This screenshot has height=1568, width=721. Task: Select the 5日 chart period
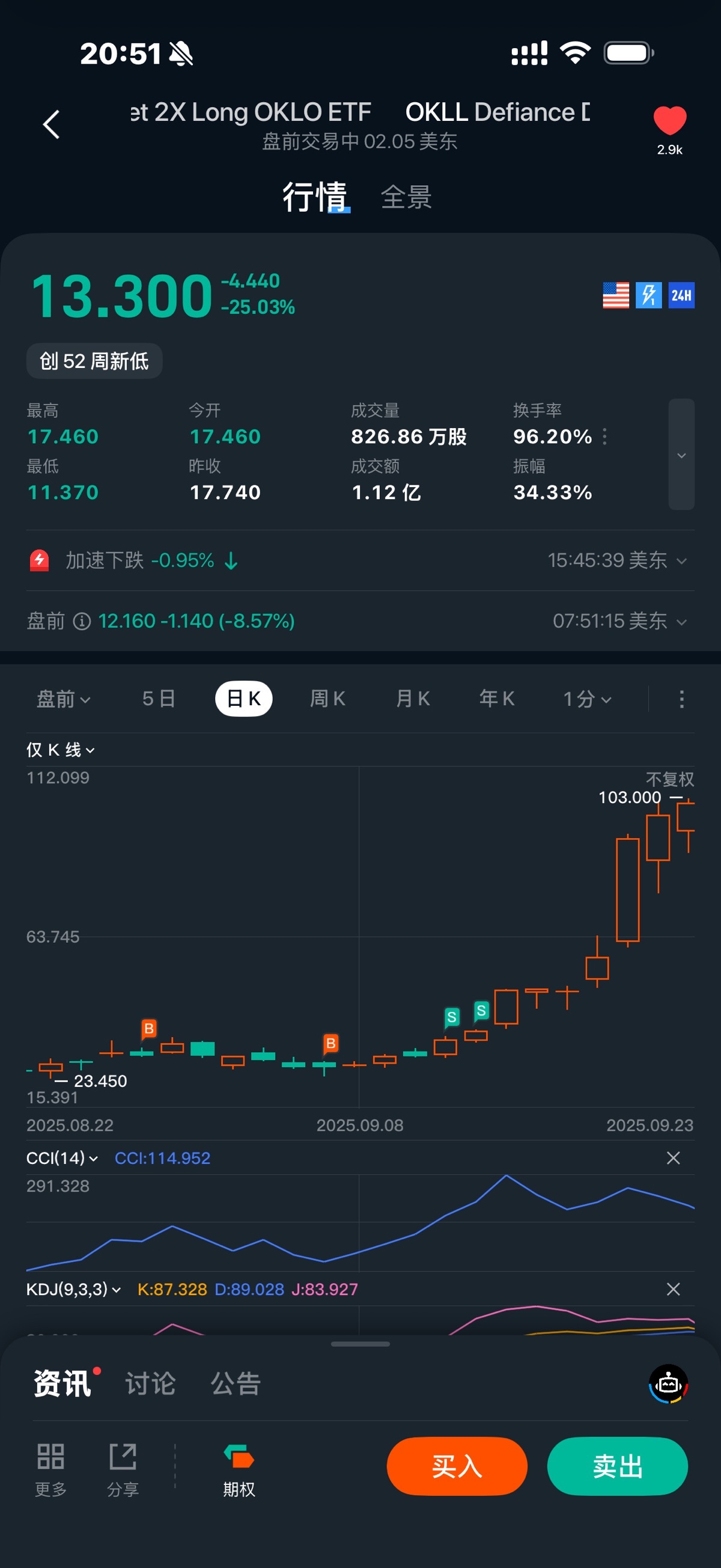pos(159,699)
